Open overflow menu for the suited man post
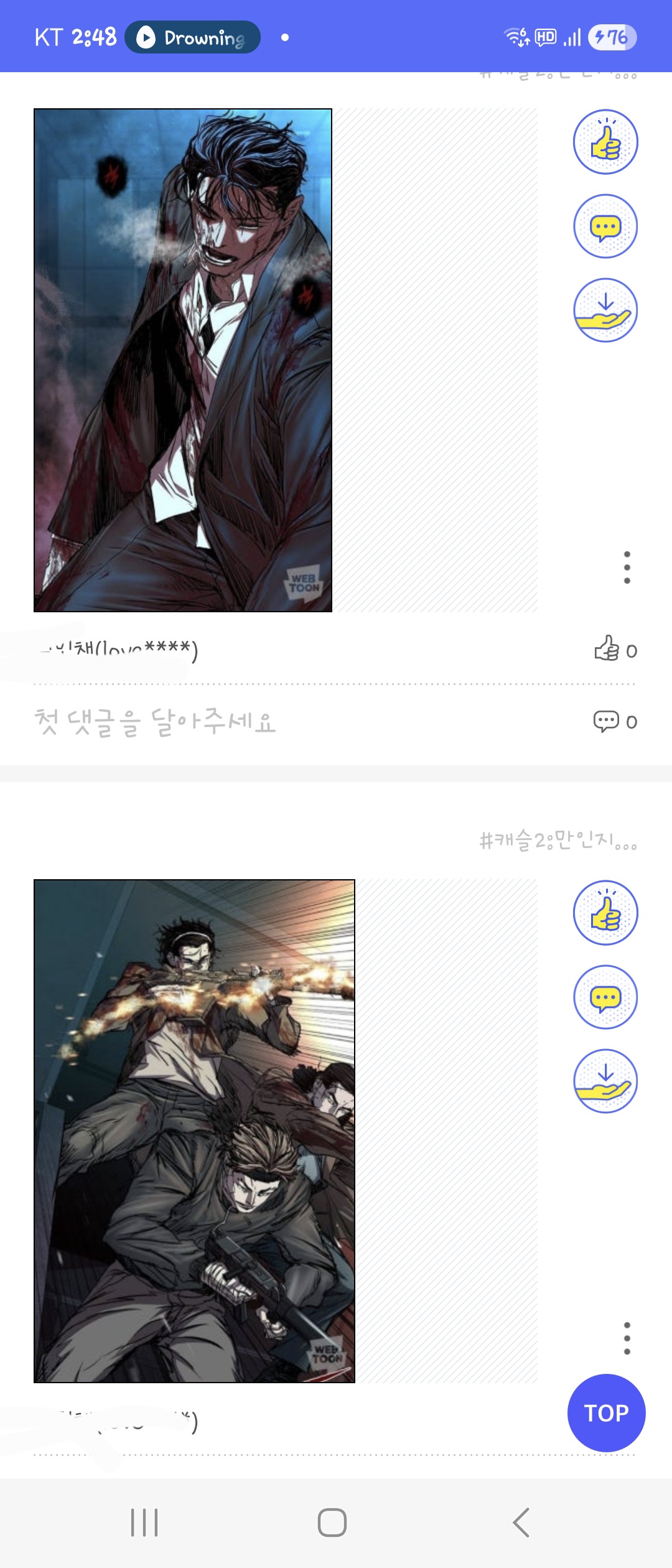The height and width of the screenshot is (1568, 672). tap(627, 567)
